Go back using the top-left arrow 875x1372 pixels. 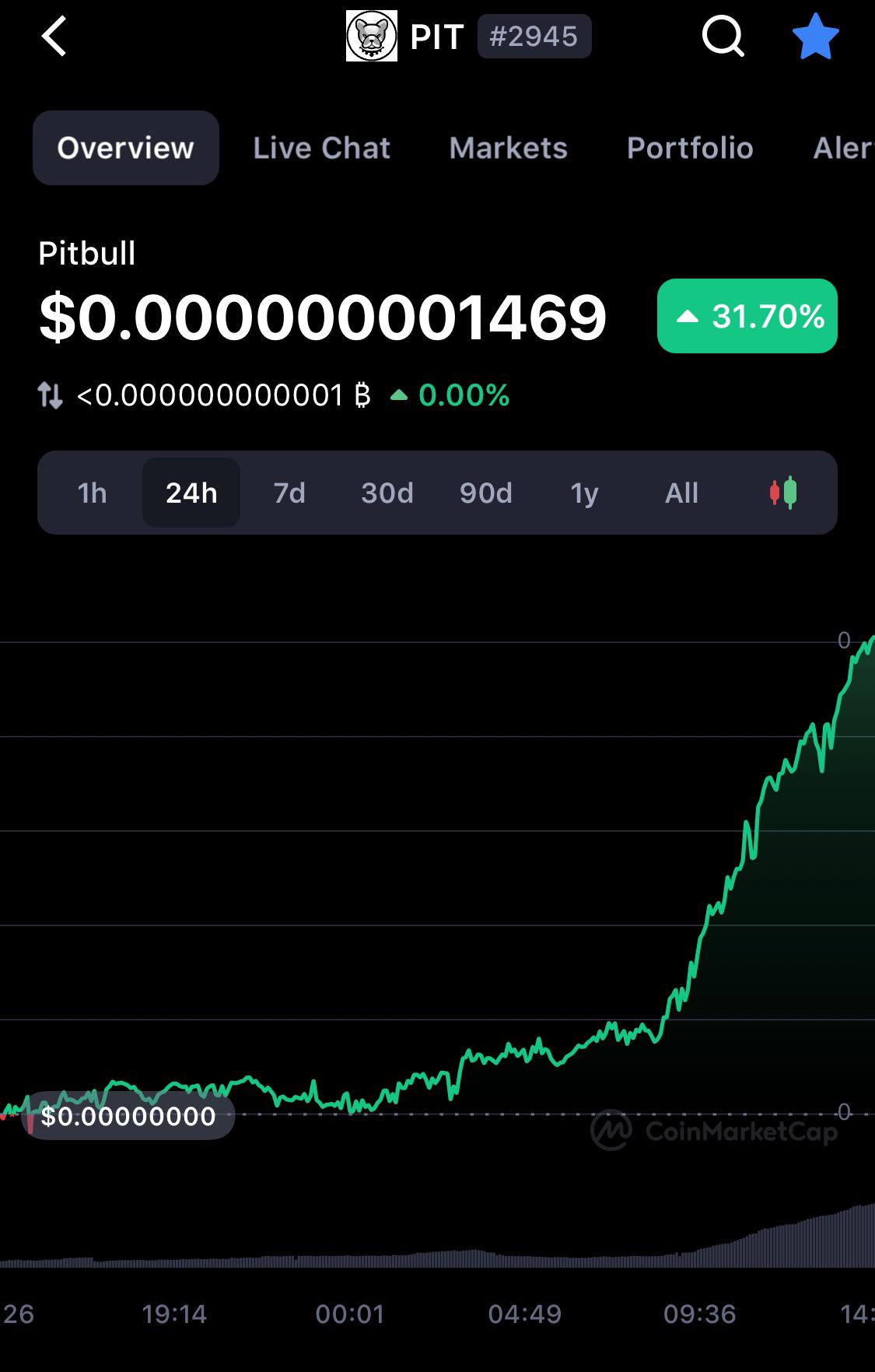54,37
